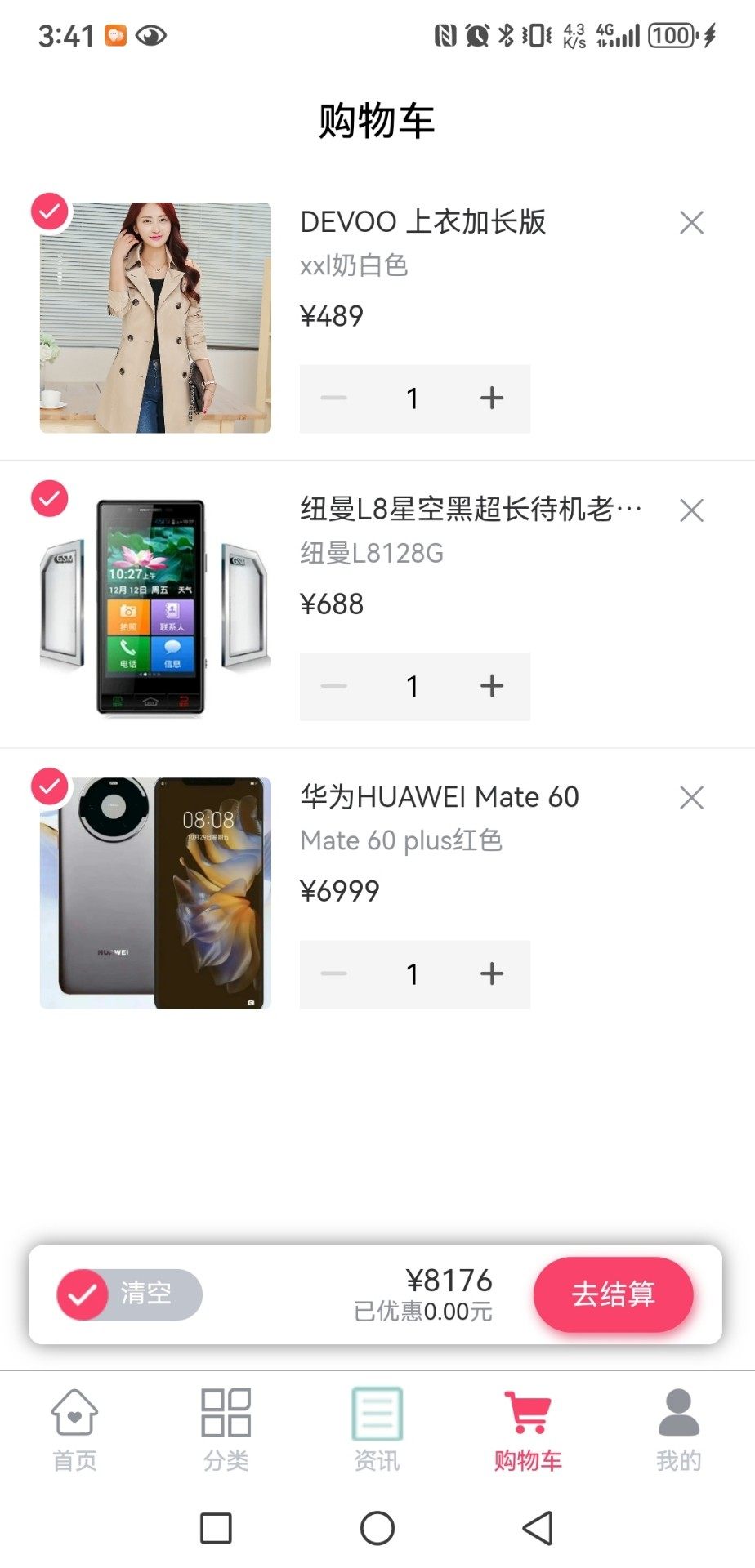Screen dimensions: 755x1568
Task: Switch to the 分类 tab
Action: pyautogui.click(x=226, y=1429)
